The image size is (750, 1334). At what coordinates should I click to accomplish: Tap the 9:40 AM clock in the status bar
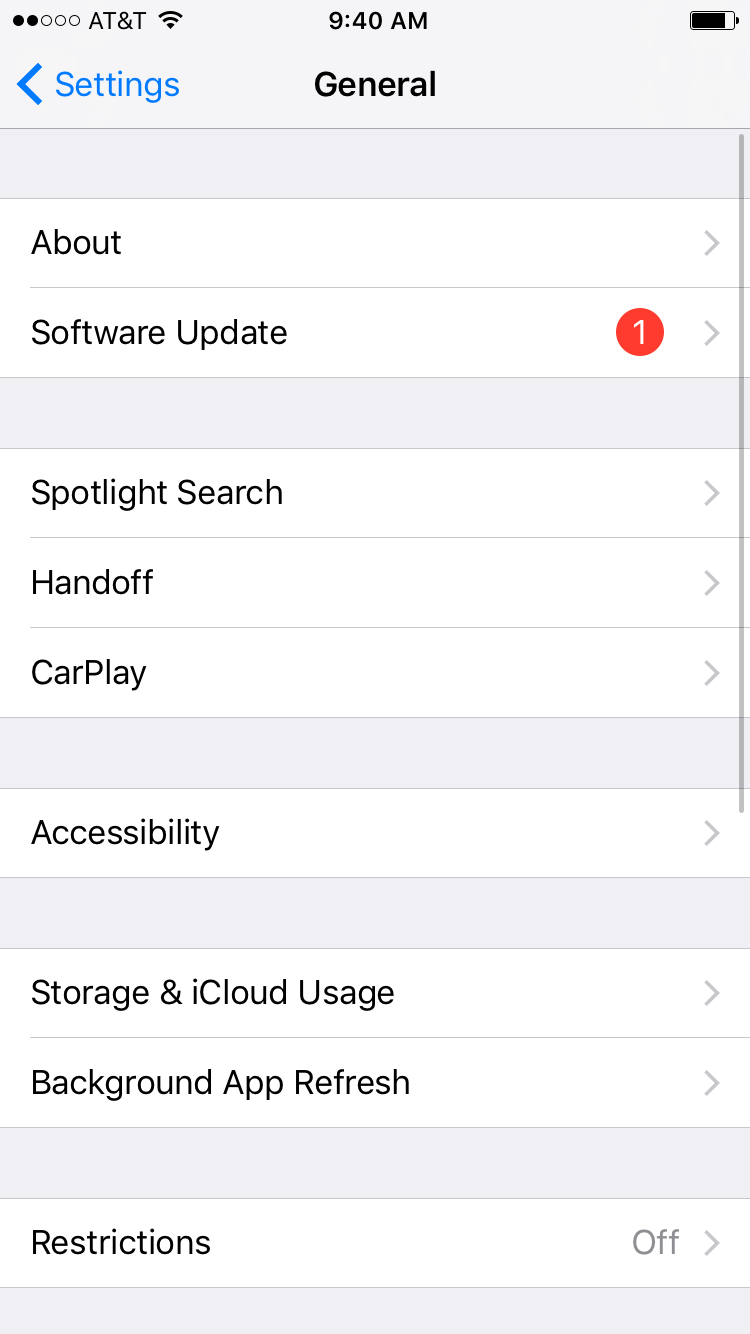[x=378, y=20]
